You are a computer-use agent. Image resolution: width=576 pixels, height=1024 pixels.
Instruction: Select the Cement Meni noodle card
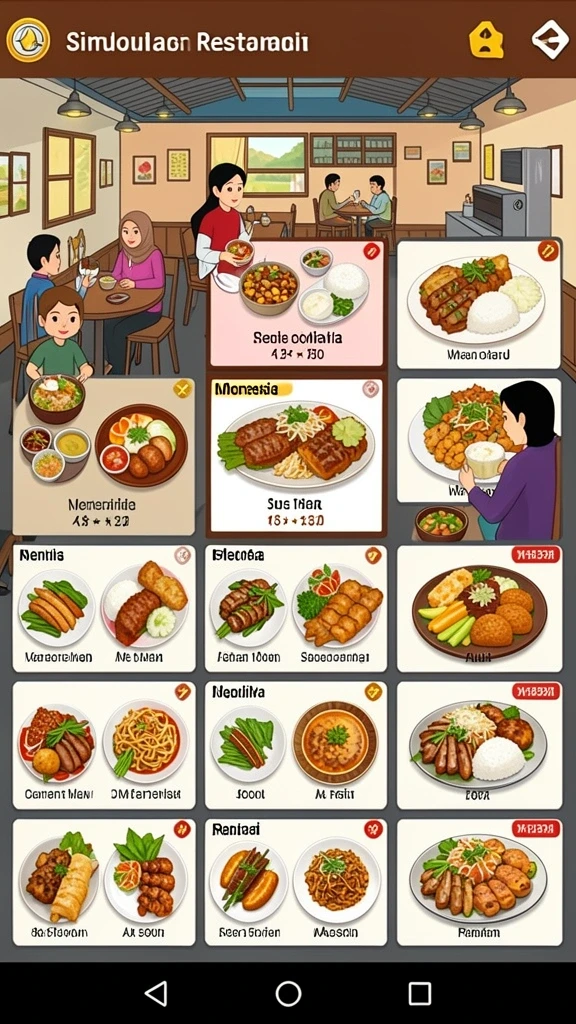point(104,745)
